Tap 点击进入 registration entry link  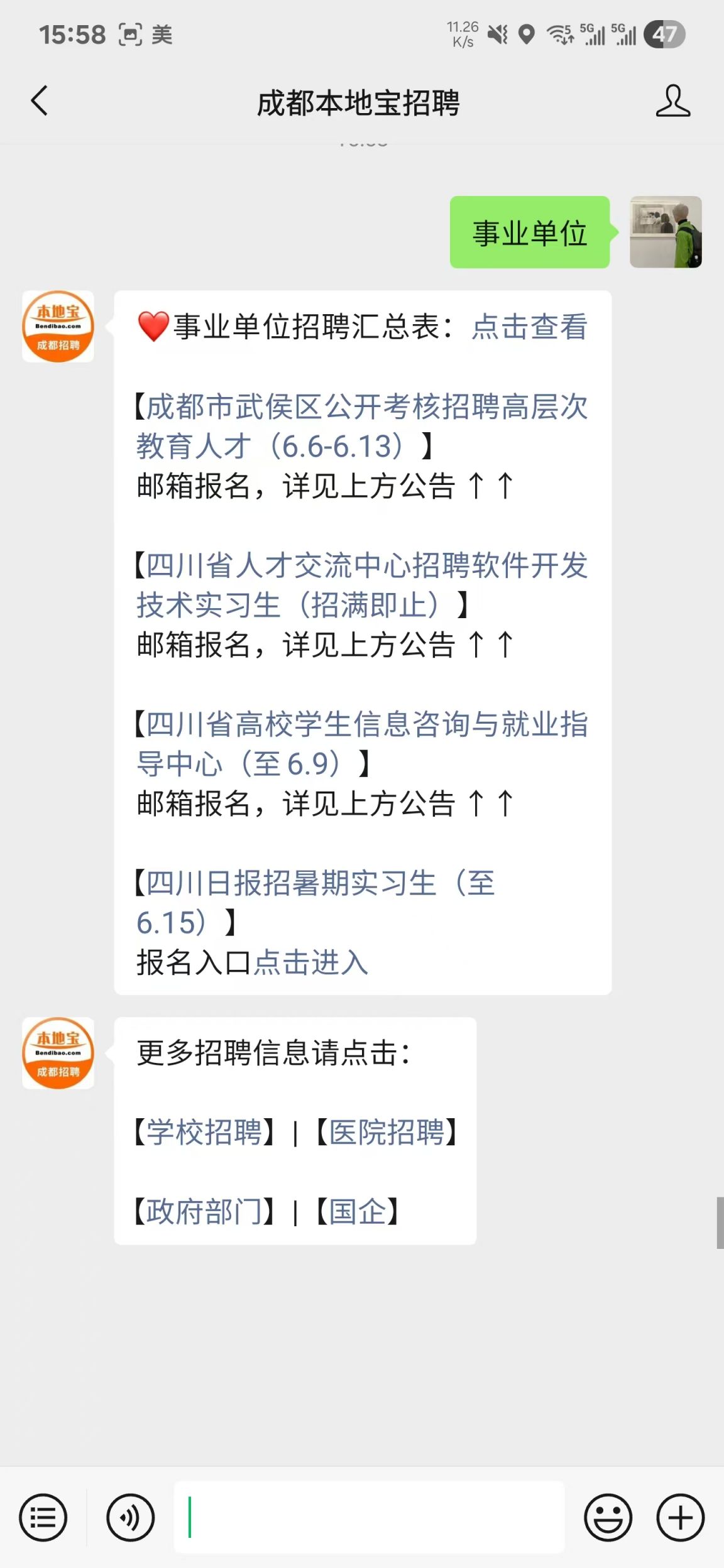pos(310,962)
